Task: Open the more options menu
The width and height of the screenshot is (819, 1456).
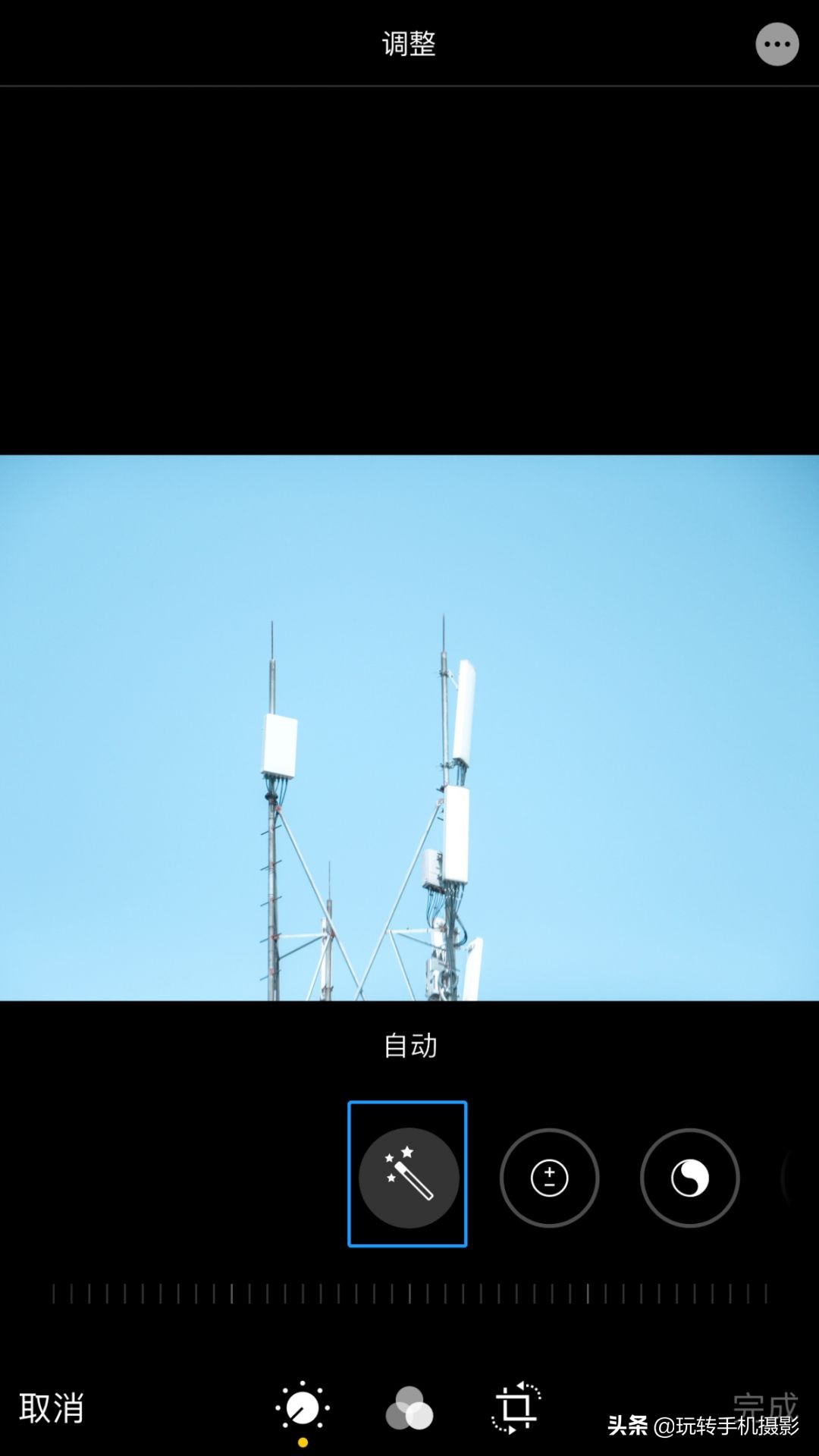Action: (777, 45)
